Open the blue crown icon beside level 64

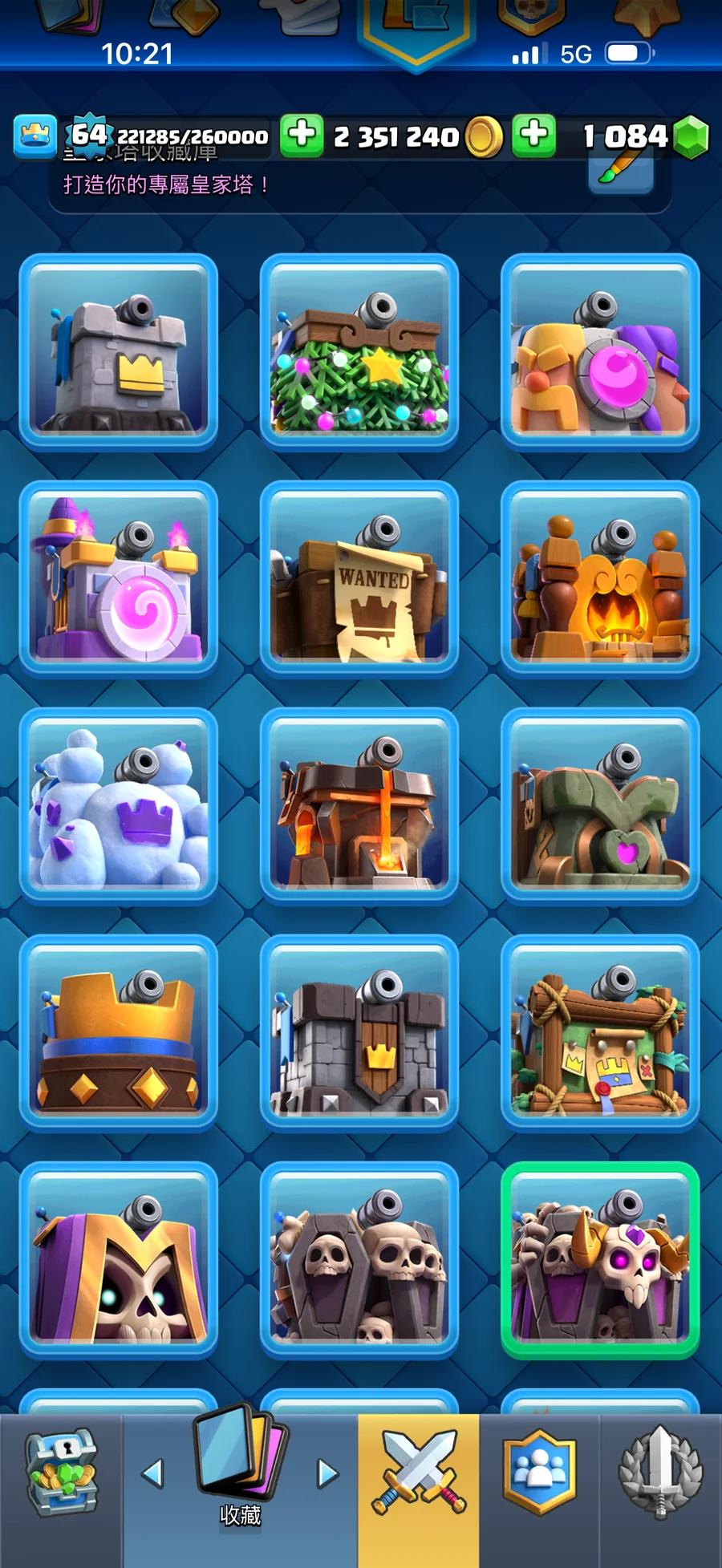pos(35,136)
